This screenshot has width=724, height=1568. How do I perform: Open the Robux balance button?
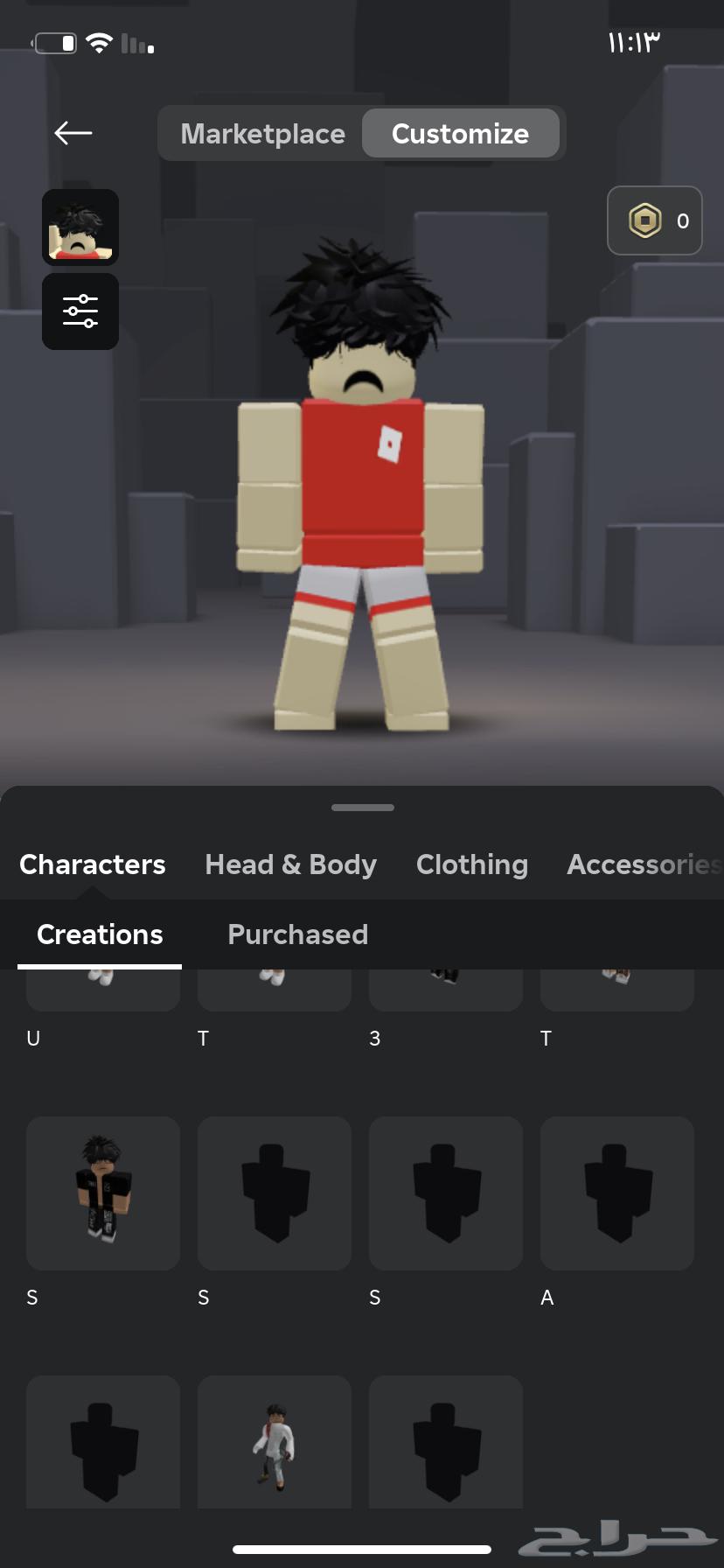pyautogui.click(x=654, y=220)
